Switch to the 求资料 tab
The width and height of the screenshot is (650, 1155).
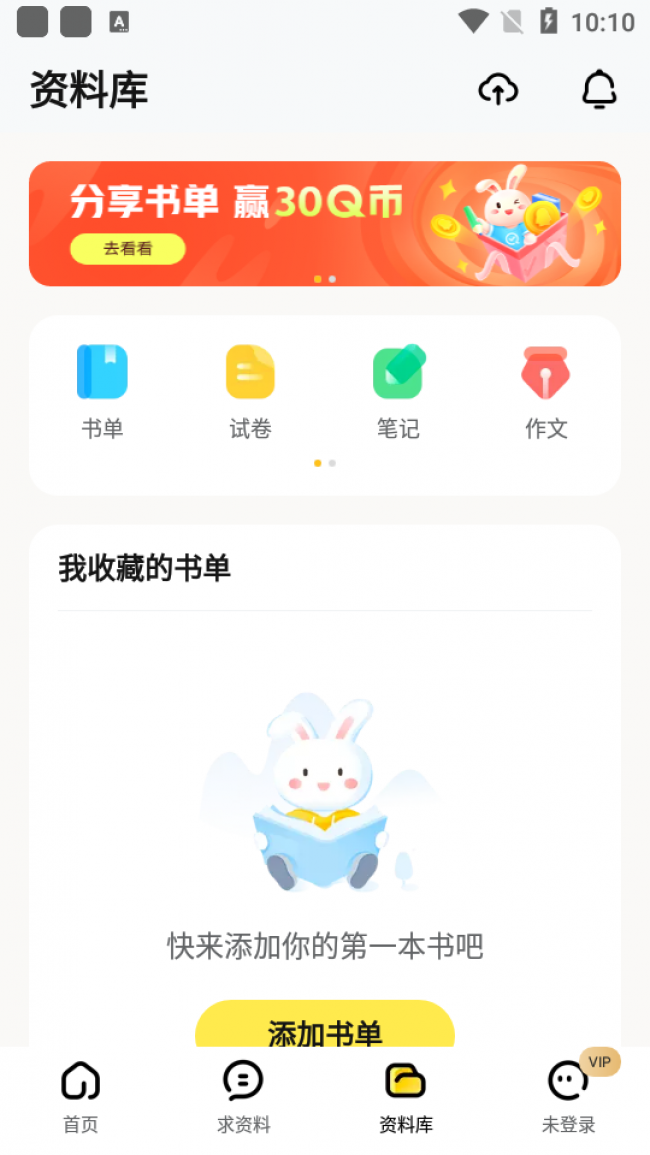(x=243, y=1097)
